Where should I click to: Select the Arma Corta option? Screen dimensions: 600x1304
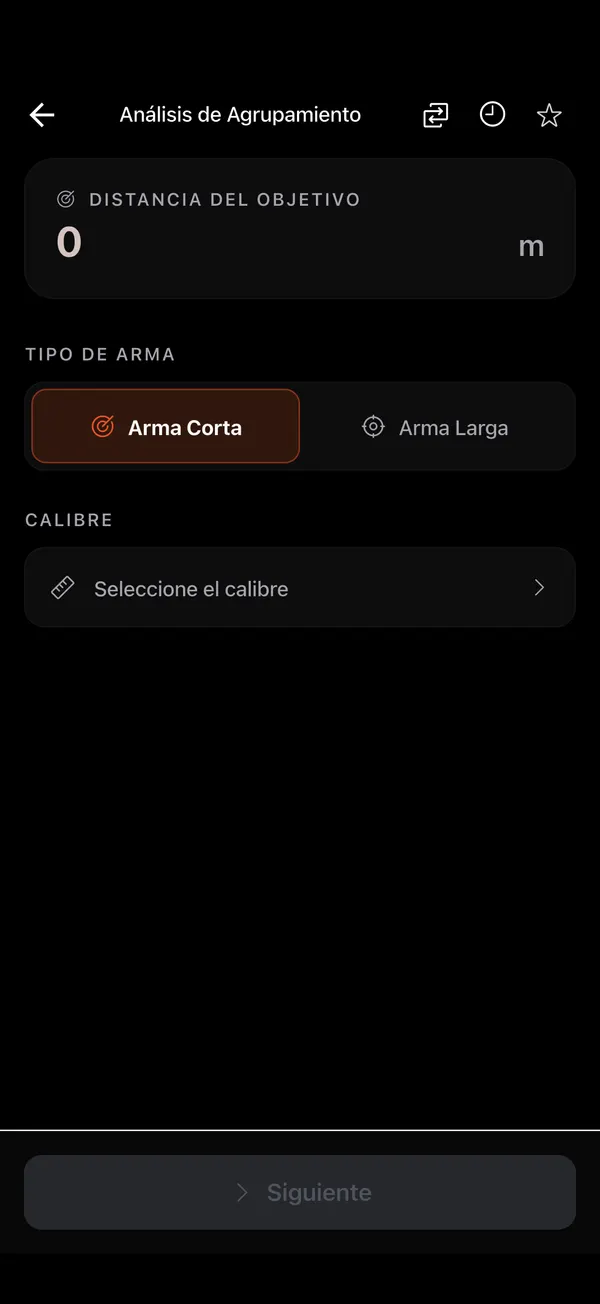(166, 426)
